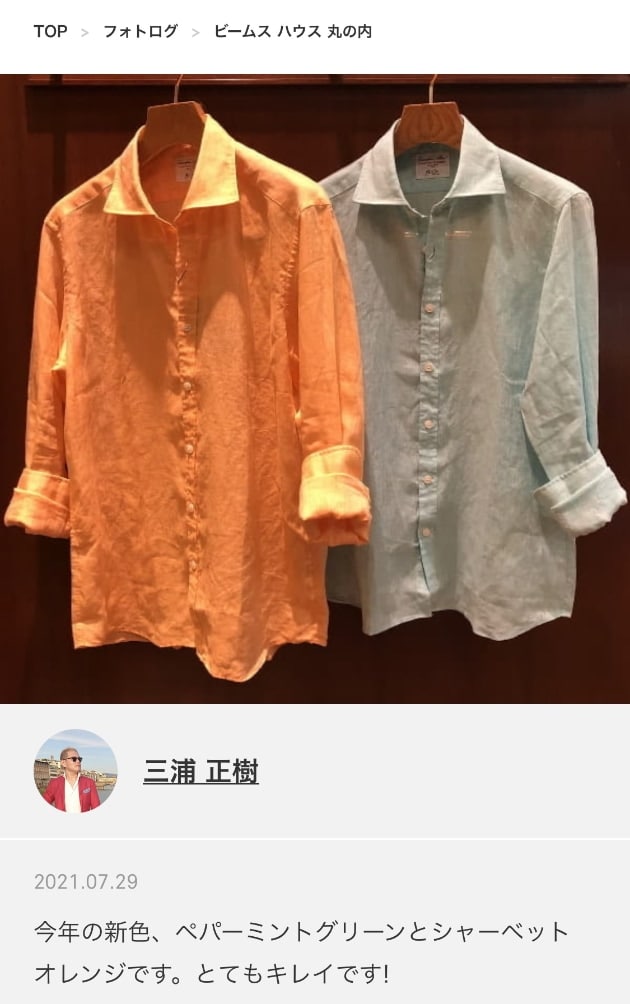This screenshot has height=1004, width=630.
Task: View the linen shirts photo
Action: [315, 388]
